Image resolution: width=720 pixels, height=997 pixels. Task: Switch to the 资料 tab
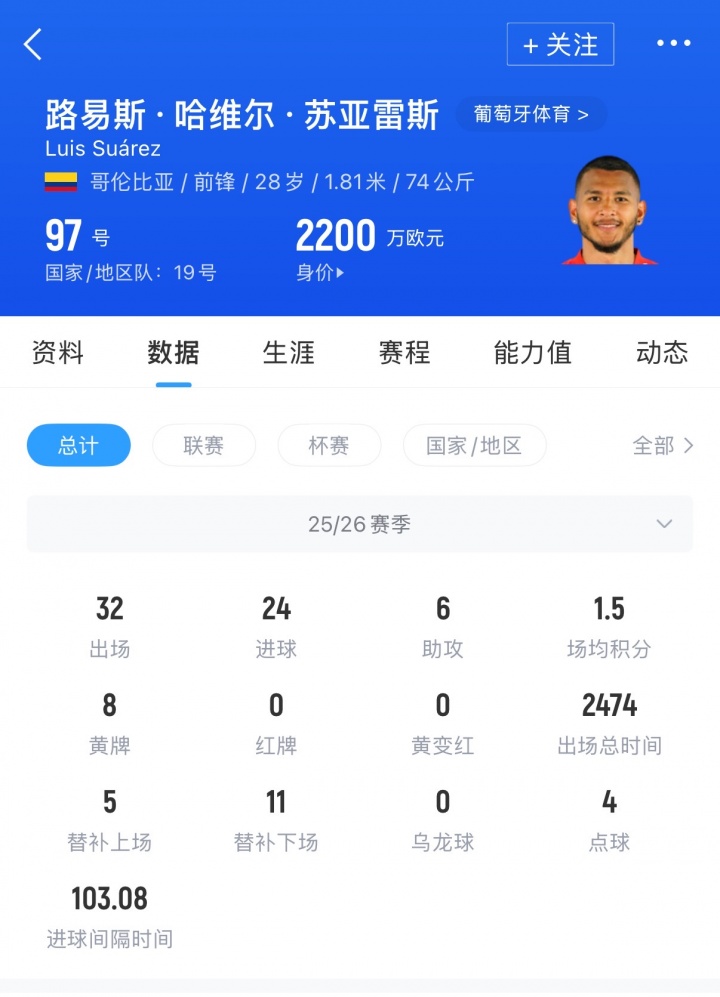tap(58, 352)
